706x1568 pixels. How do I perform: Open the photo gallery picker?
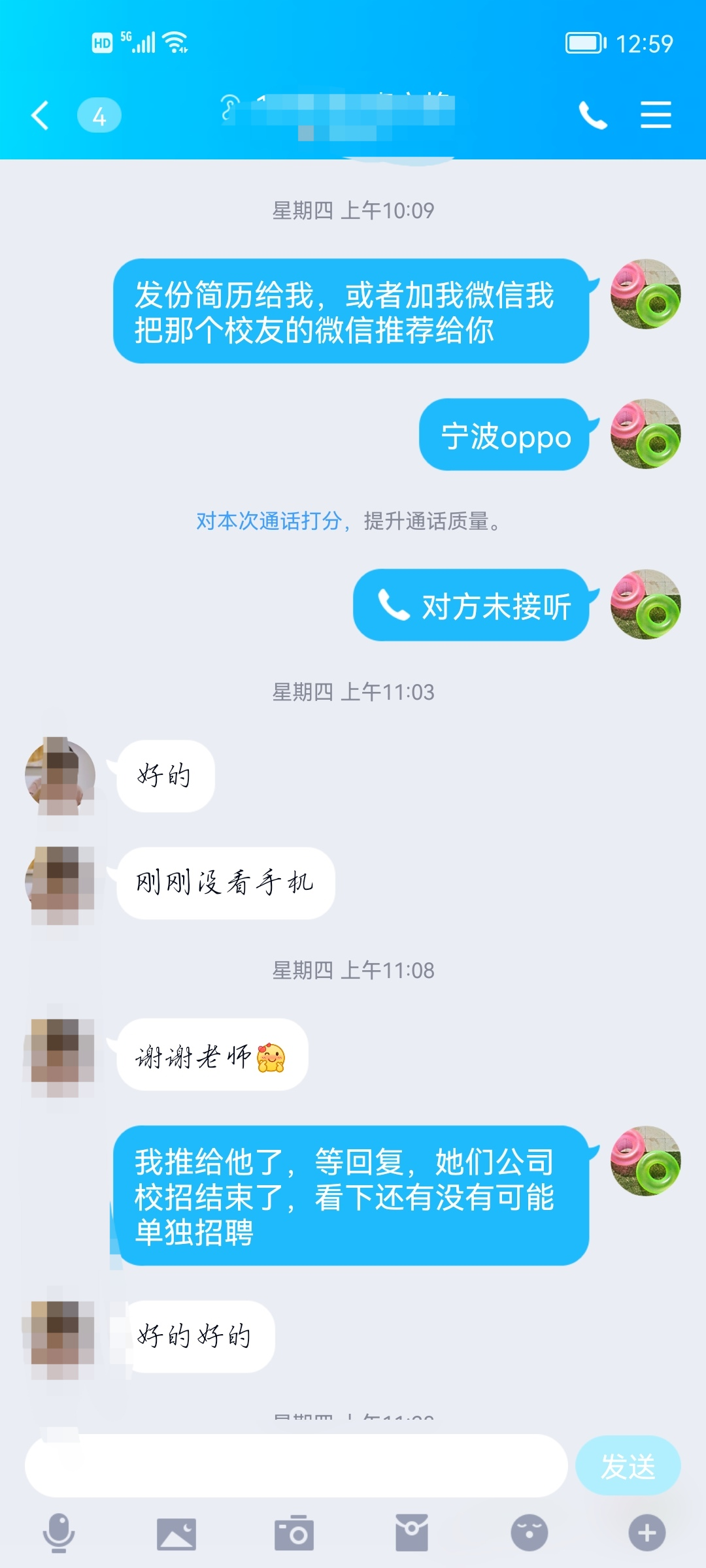[176, 1533]
